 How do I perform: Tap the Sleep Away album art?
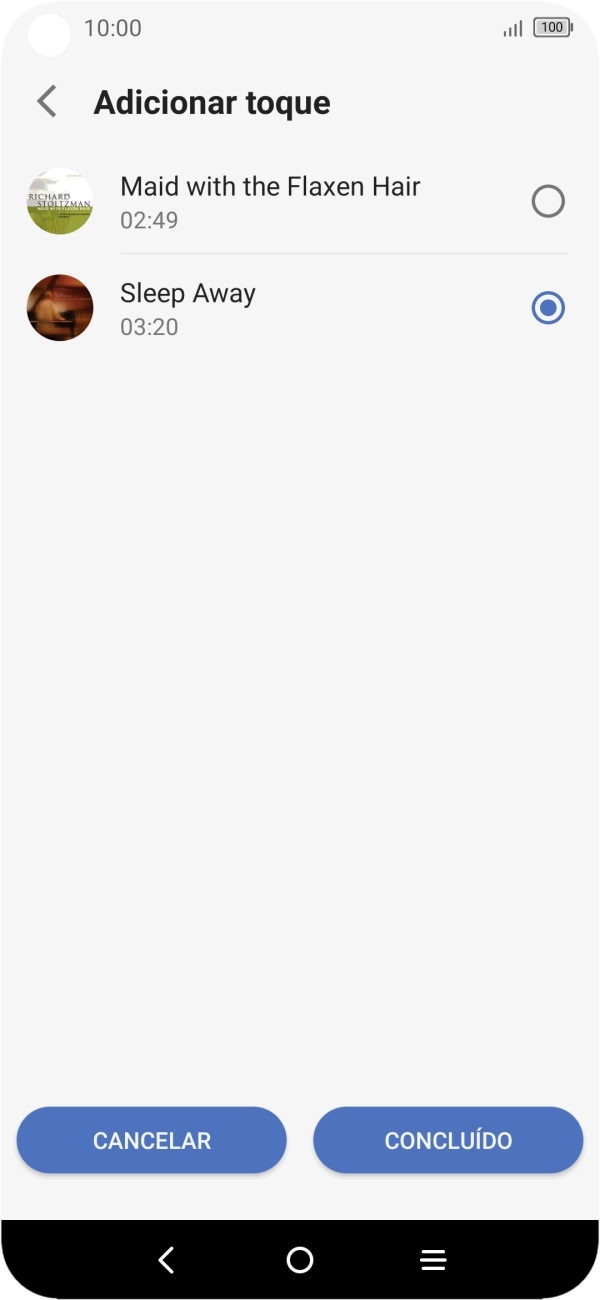60,308
